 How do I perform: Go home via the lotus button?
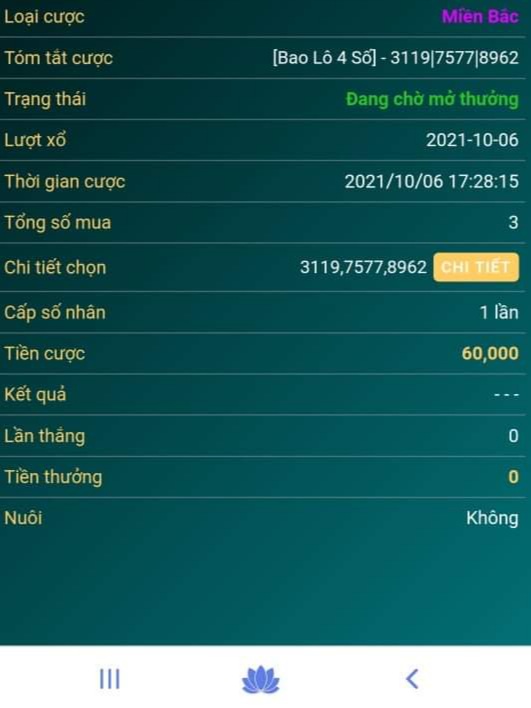(261, 680)
